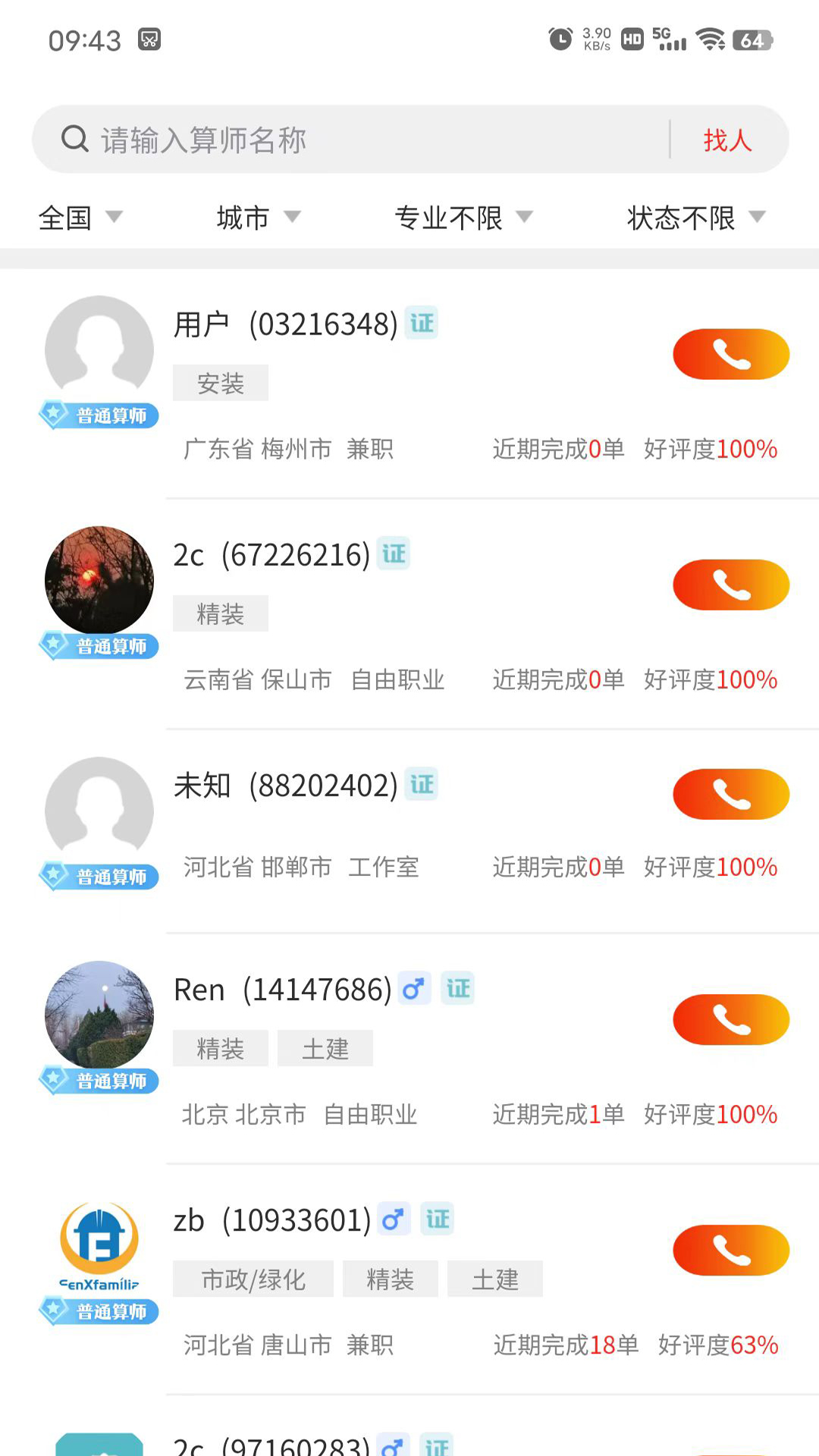
Task: Open the 状态不限 status dropdown
Action: point(695,218)
